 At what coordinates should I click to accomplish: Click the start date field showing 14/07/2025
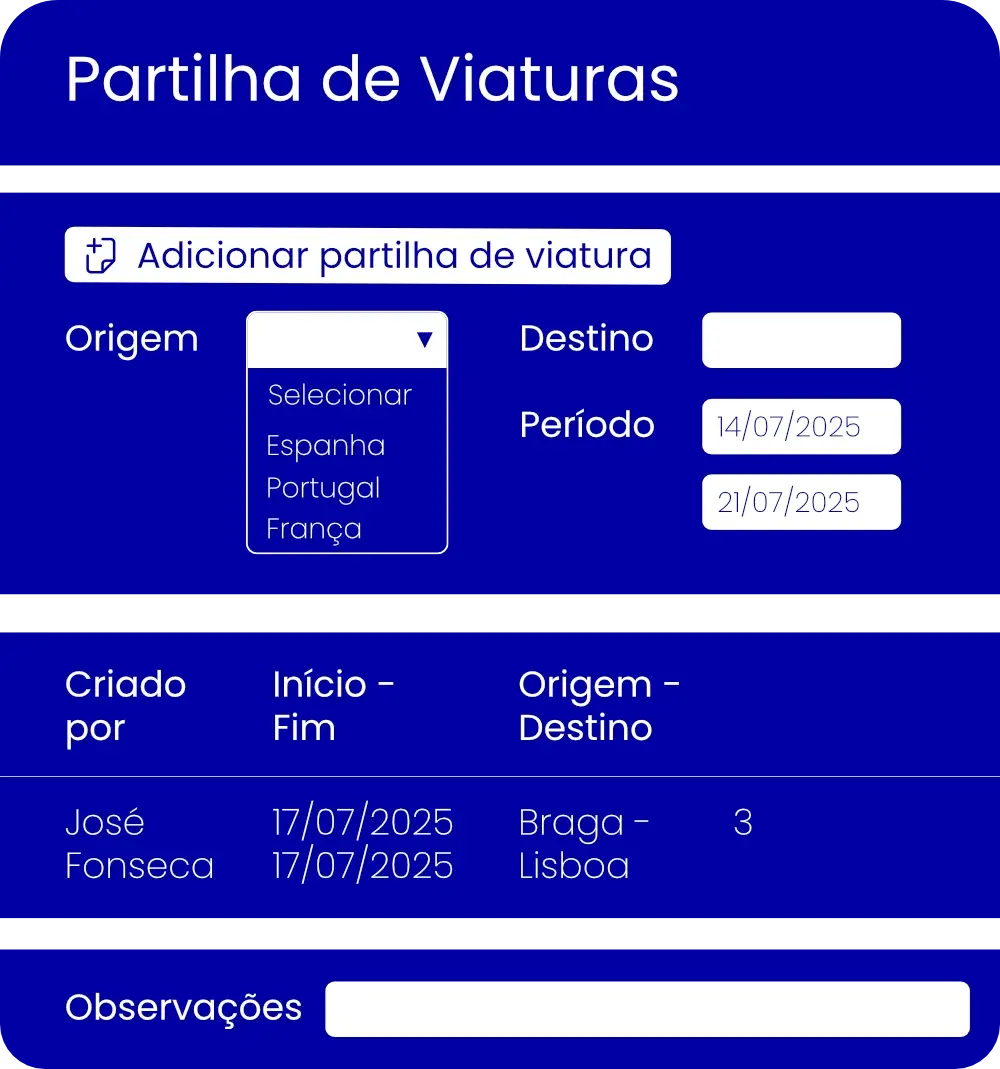pos(800,426)
